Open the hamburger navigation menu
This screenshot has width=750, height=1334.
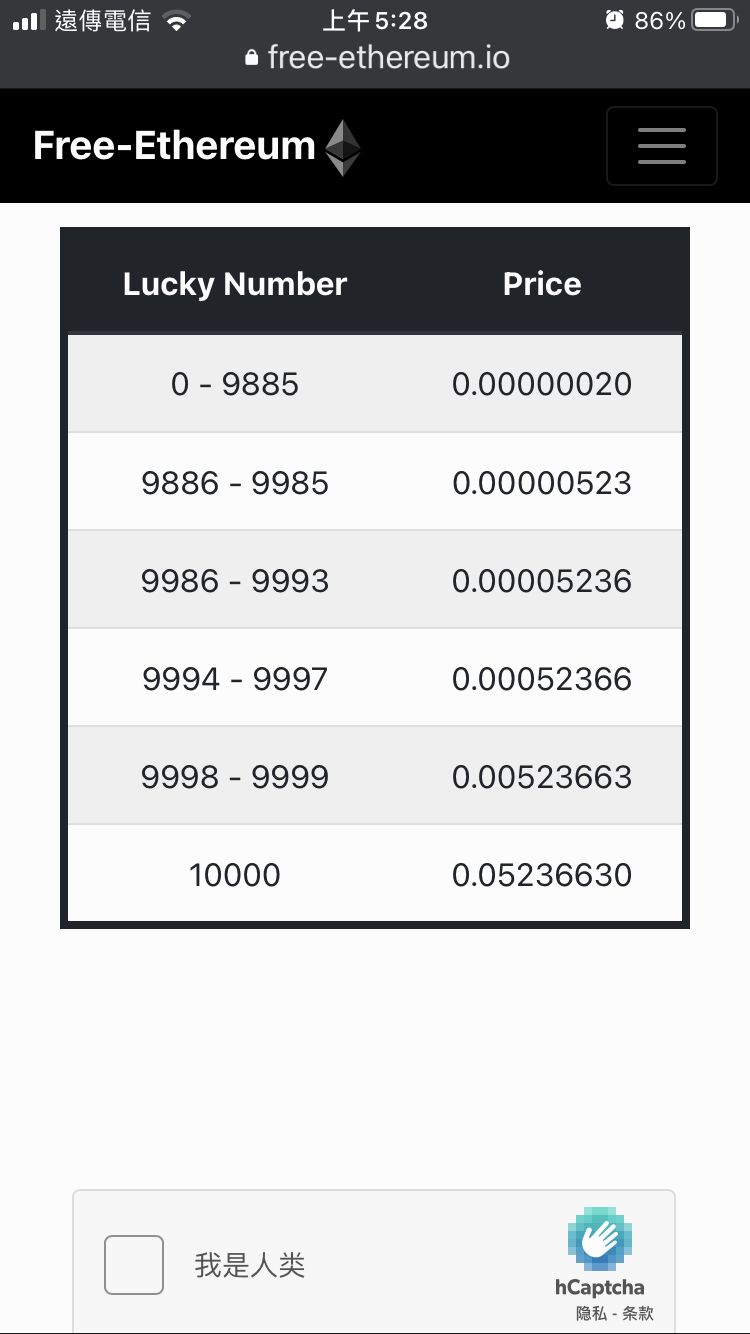point(661,146)
